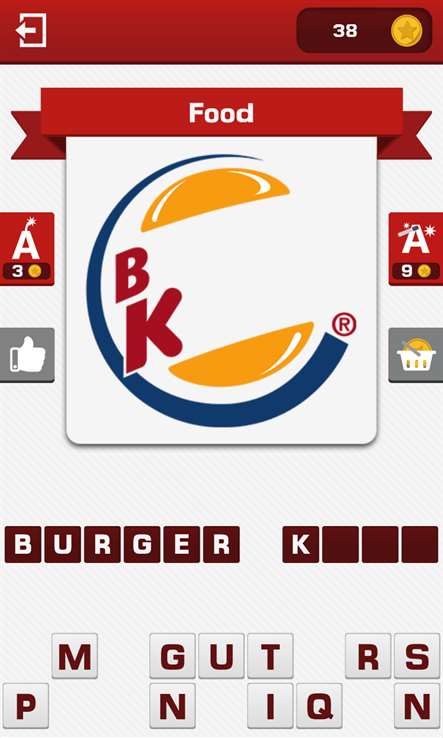This screenshot has height=738, width=443.
Task: Use the reveal-letter hint costing 9 coins
Action: pos(416,249)
